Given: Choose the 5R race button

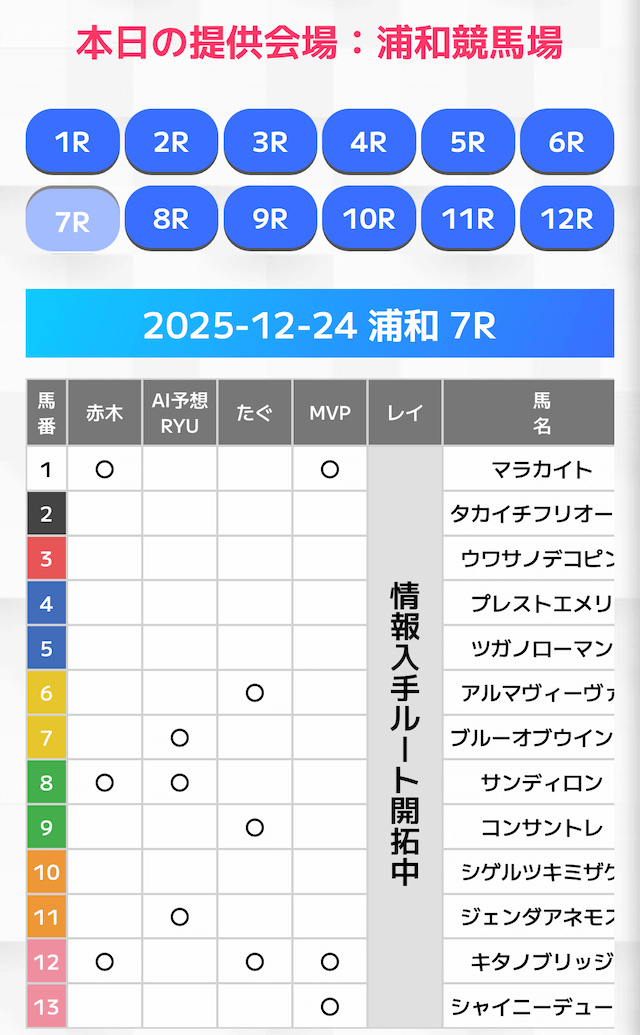Looking at the screenshot, I should [468, 142].
